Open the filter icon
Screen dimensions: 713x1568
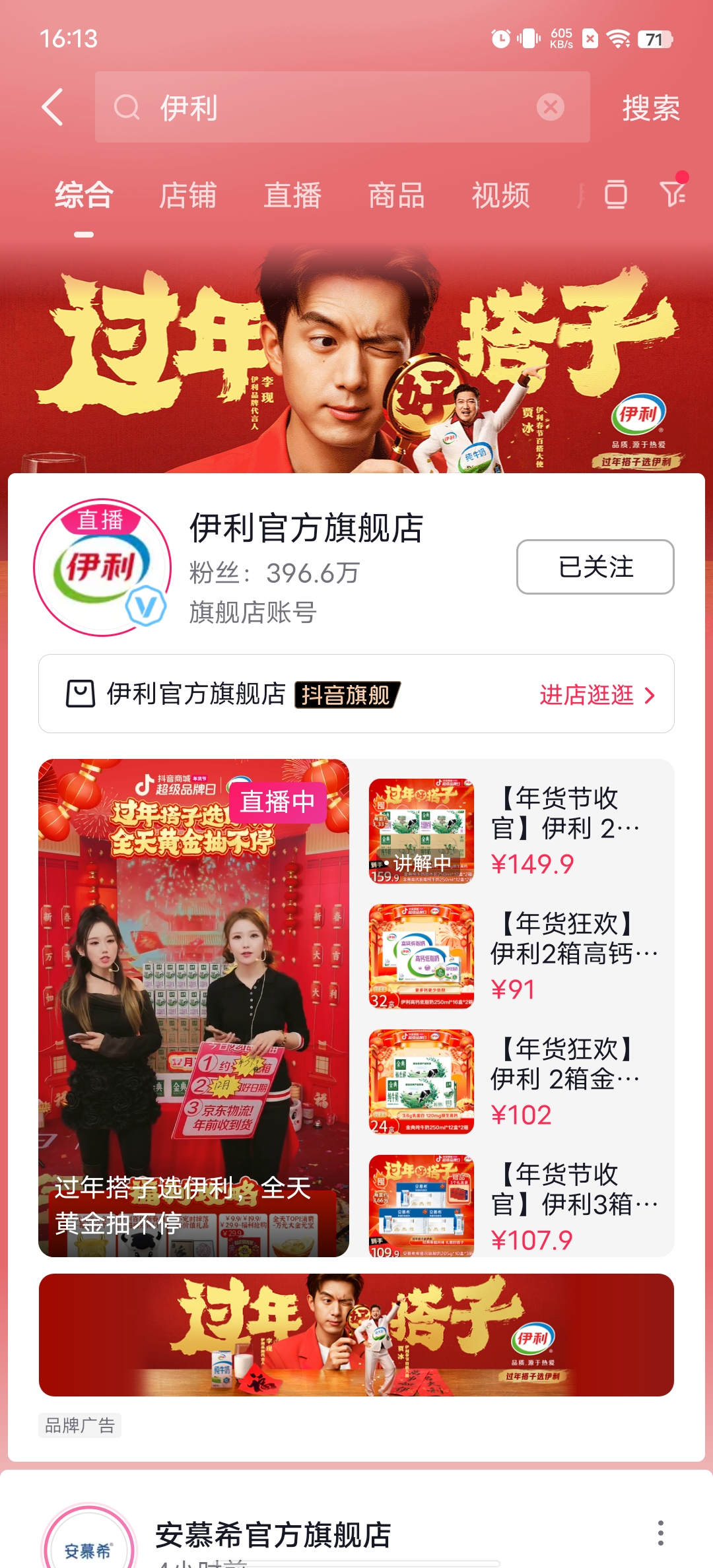click(673, 193)
